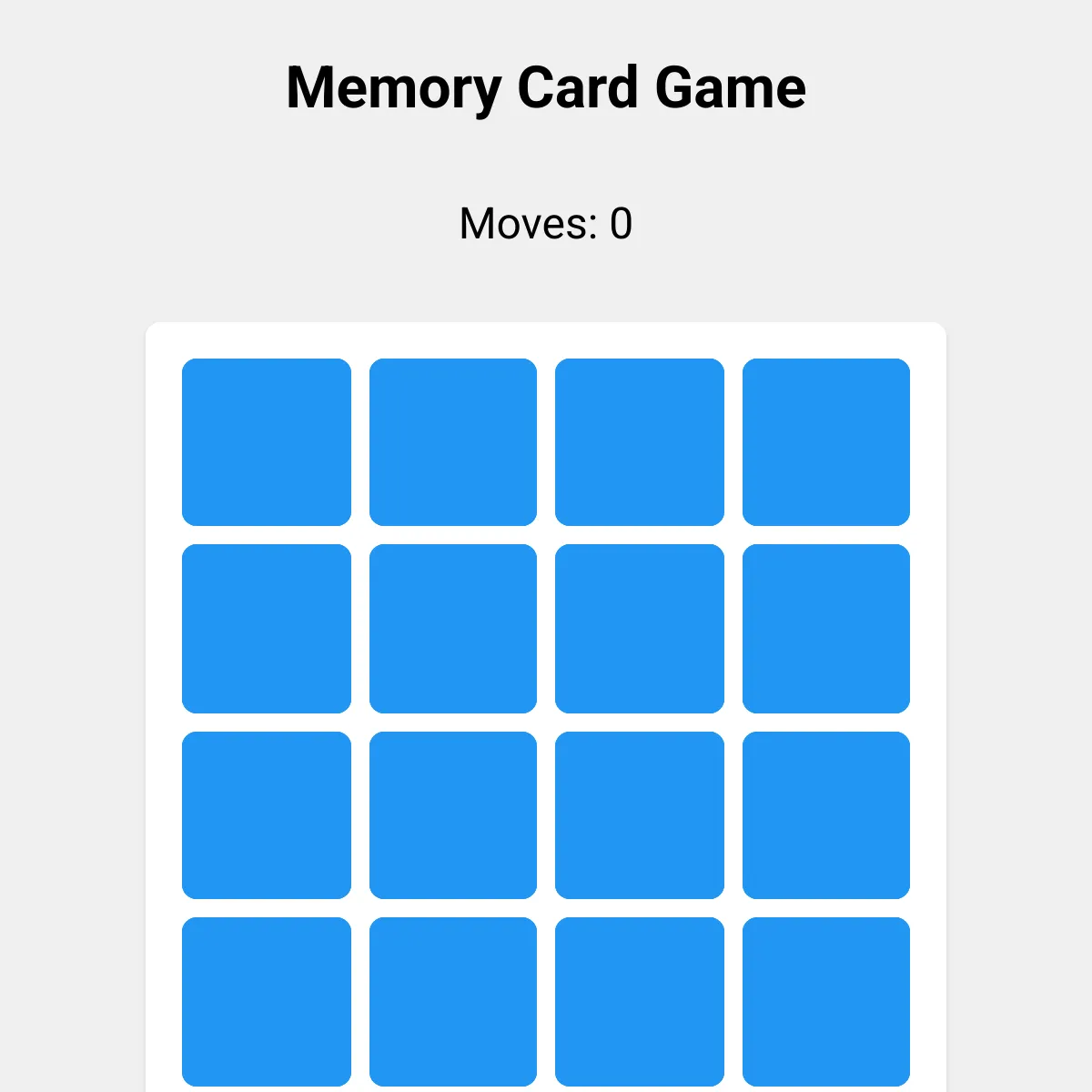The width and height of the screenshot is (1092, 1092).
Task: Flip the last card in the second row
Action: pos(826,629)
